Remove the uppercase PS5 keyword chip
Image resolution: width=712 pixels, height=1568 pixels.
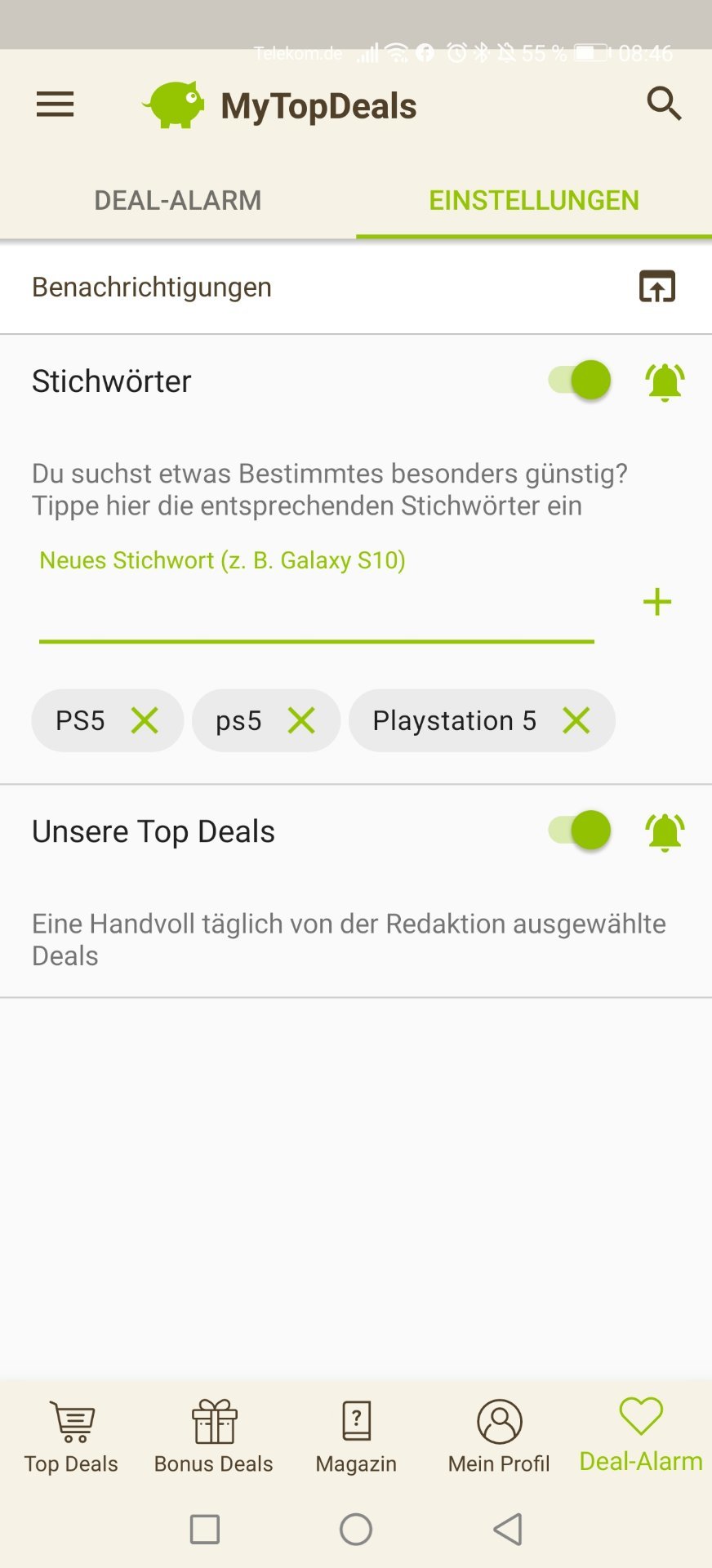(x=145, y=720)
